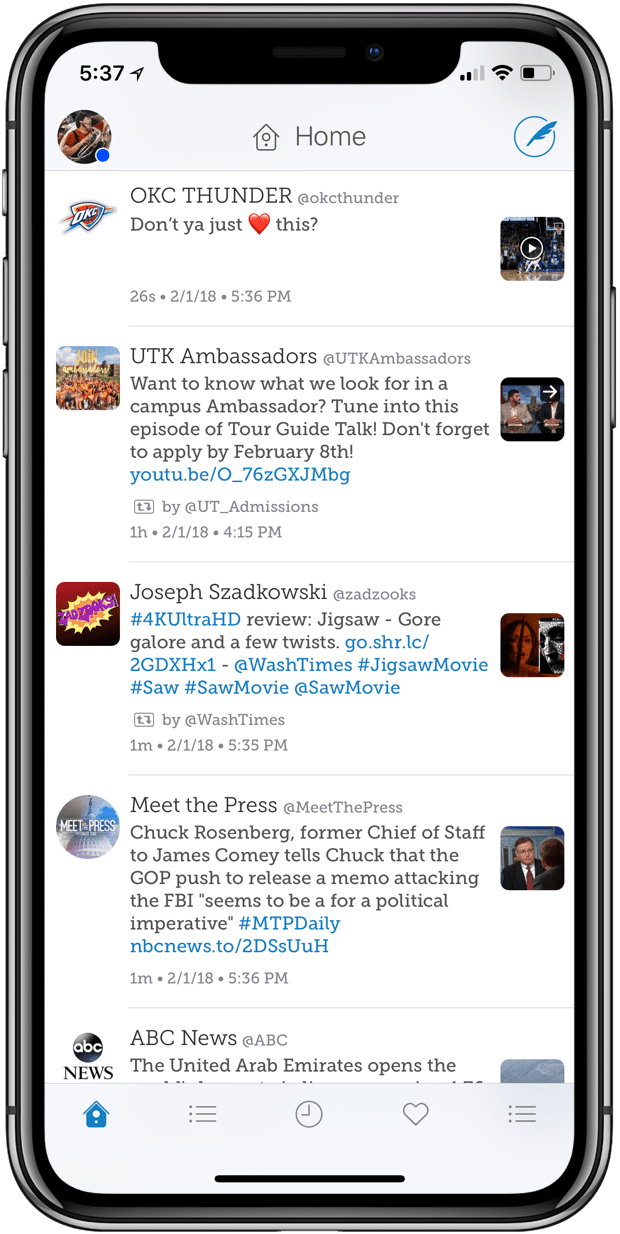Image resolution: width=620 pixels, height=1234 pixels.
Task: Switch to the clock history tab
Action: coord(309,1114)
